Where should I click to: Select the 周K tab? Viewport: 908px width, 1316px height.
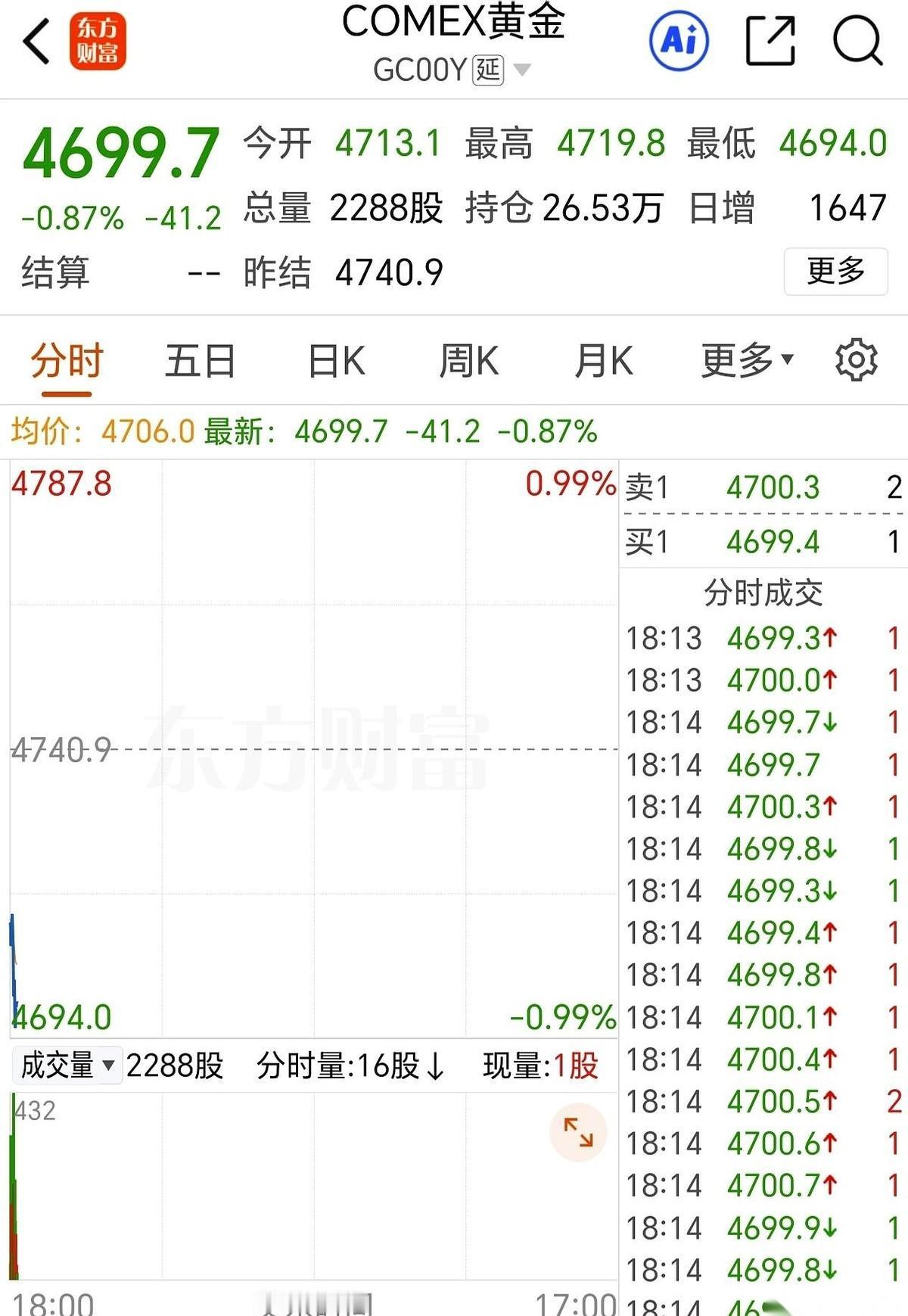470,361
